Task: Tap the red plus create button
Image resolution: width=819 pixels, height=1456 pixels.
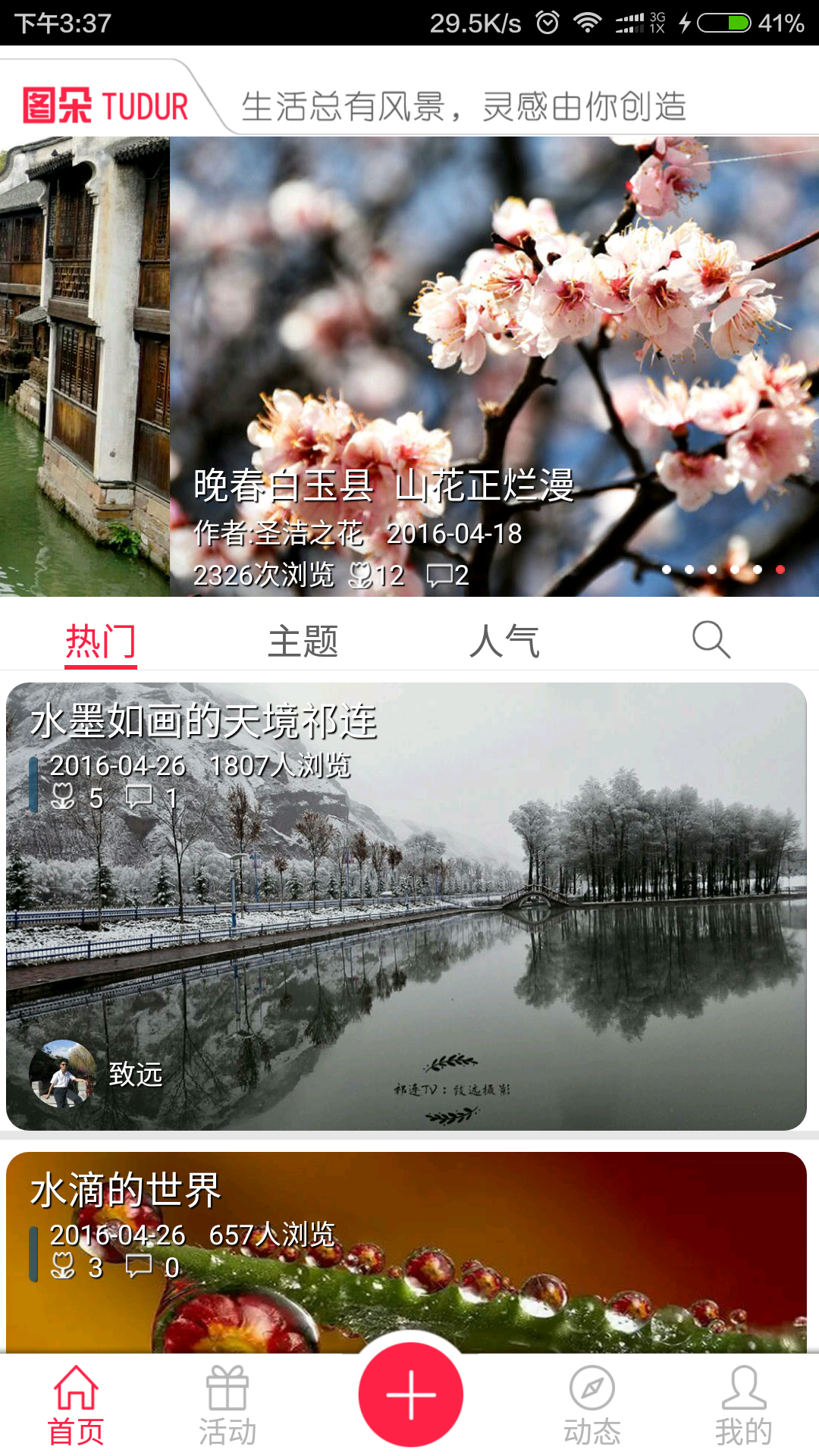Action: coord(410,1395)
